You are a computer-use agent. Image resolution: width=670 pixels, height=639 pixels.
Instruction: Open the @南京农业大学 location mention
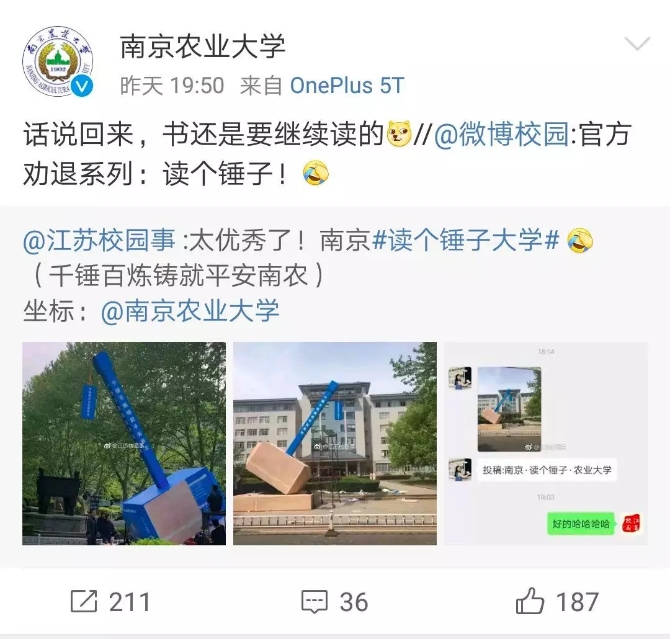click(x=190, y=311)
